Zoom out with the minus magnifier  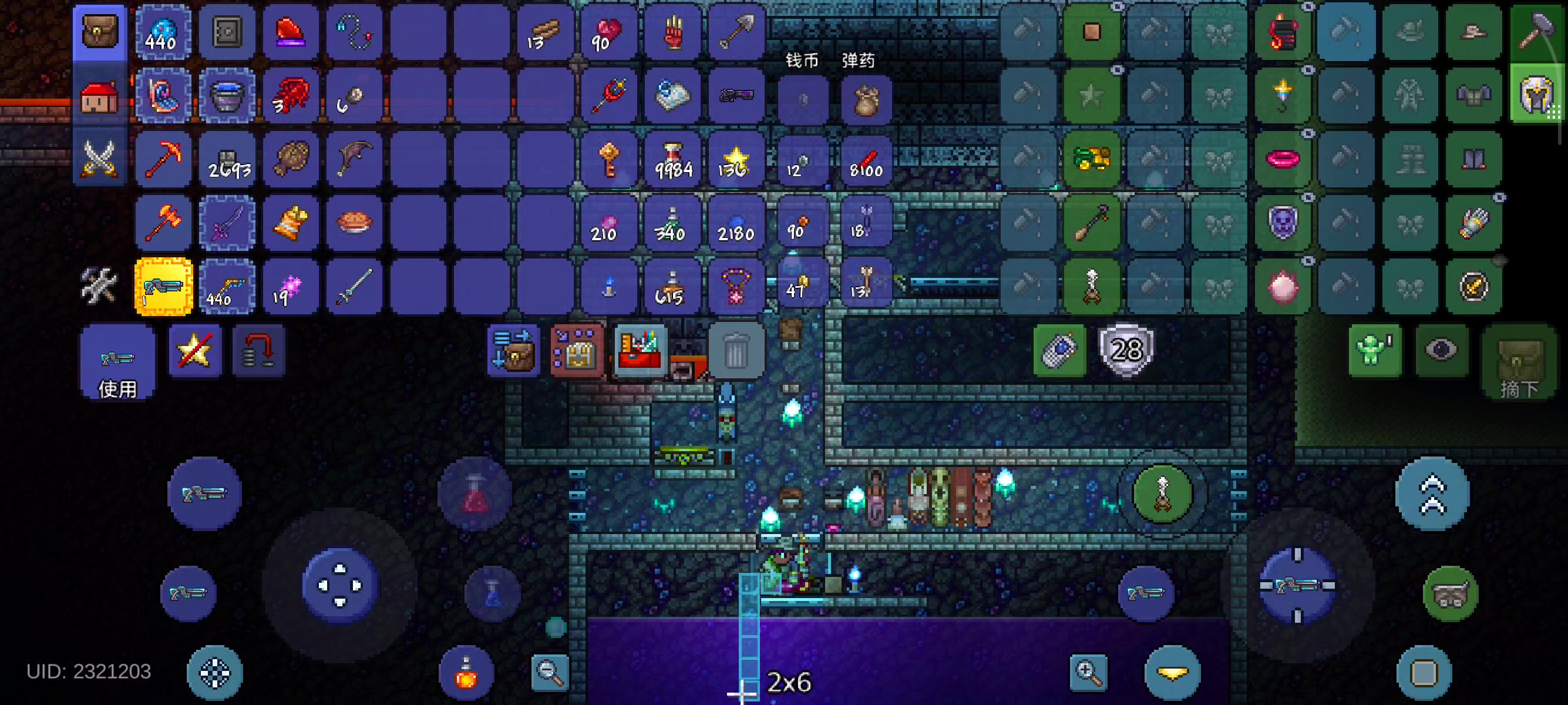pos(550,672)
